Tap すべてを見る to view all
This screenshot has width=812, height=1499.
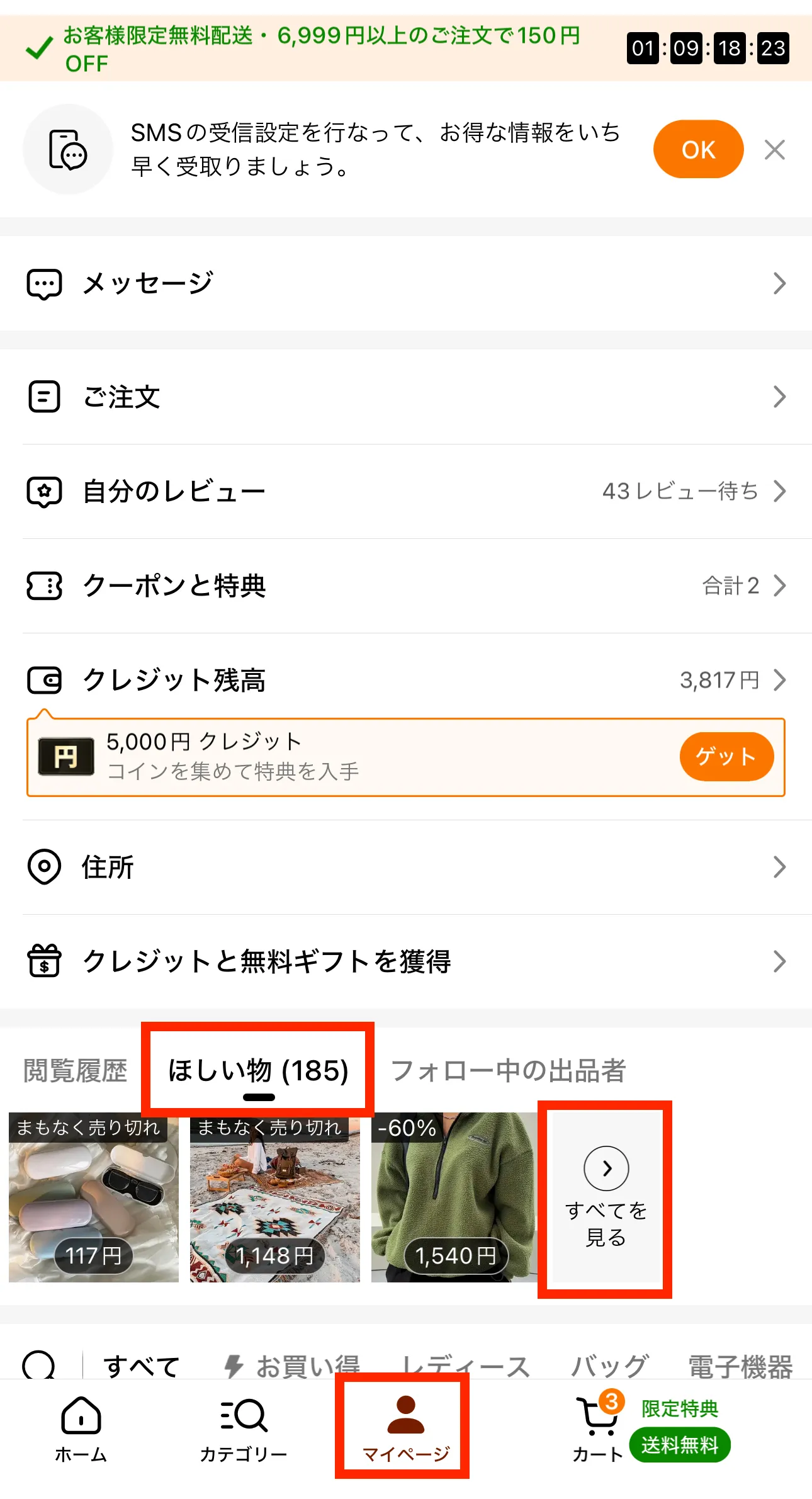click(x=606, y=1198)
